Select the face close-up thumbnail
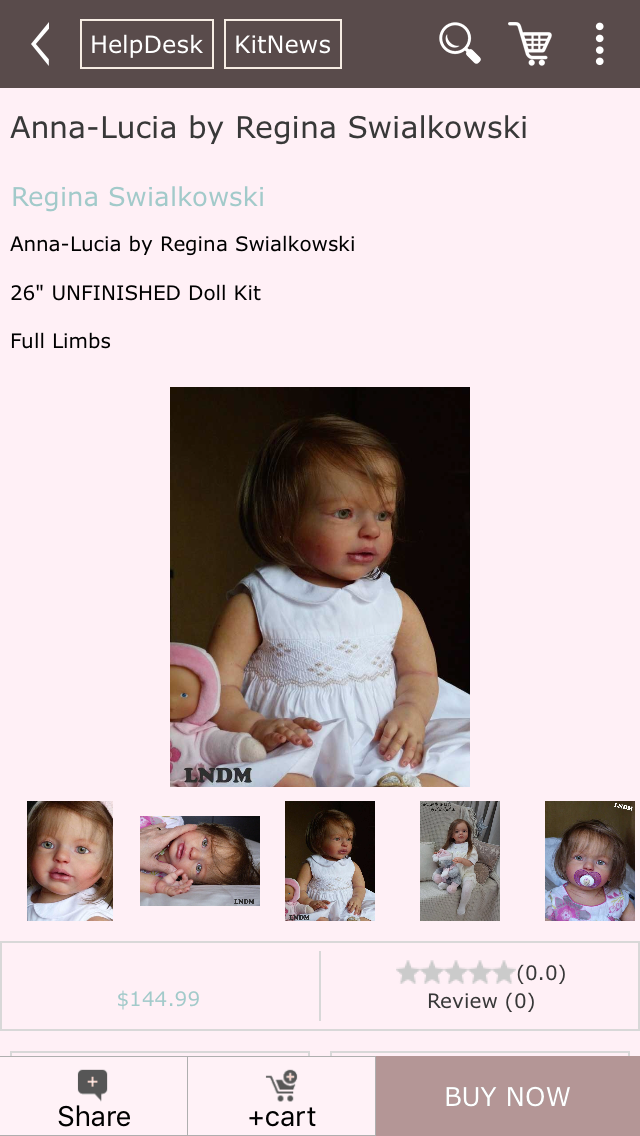Screen dimensions: 640x1136 coord(70,861)
